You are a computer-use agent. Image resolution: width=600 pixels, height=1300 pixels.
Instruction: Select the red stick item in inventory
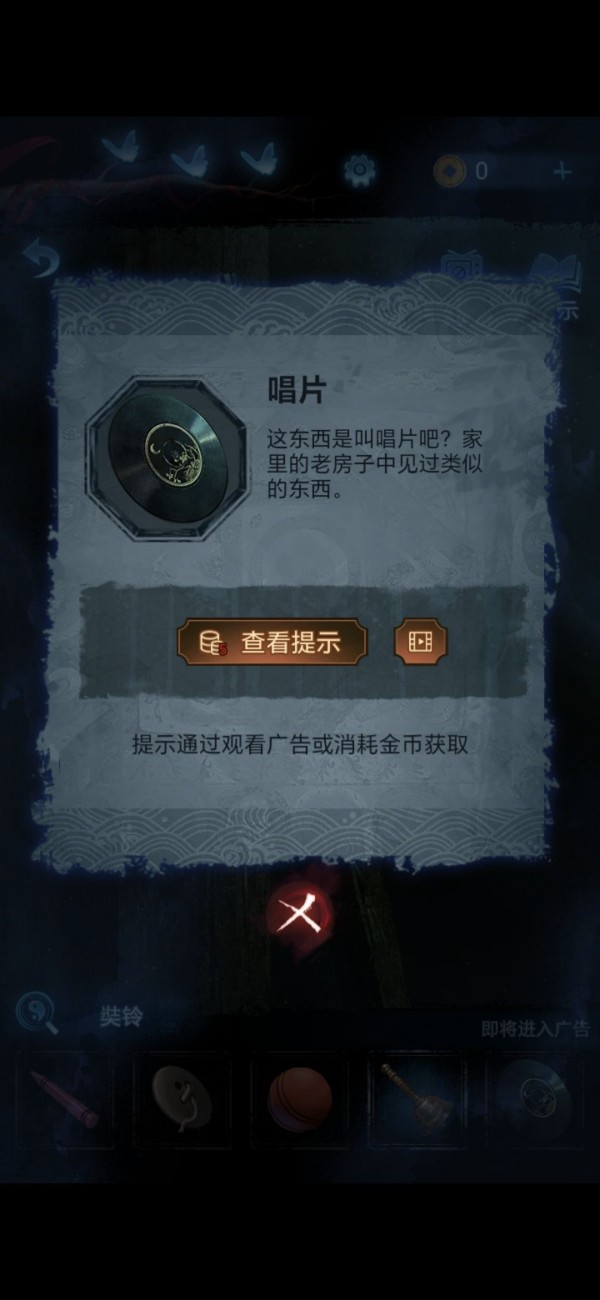[64, 1098]
